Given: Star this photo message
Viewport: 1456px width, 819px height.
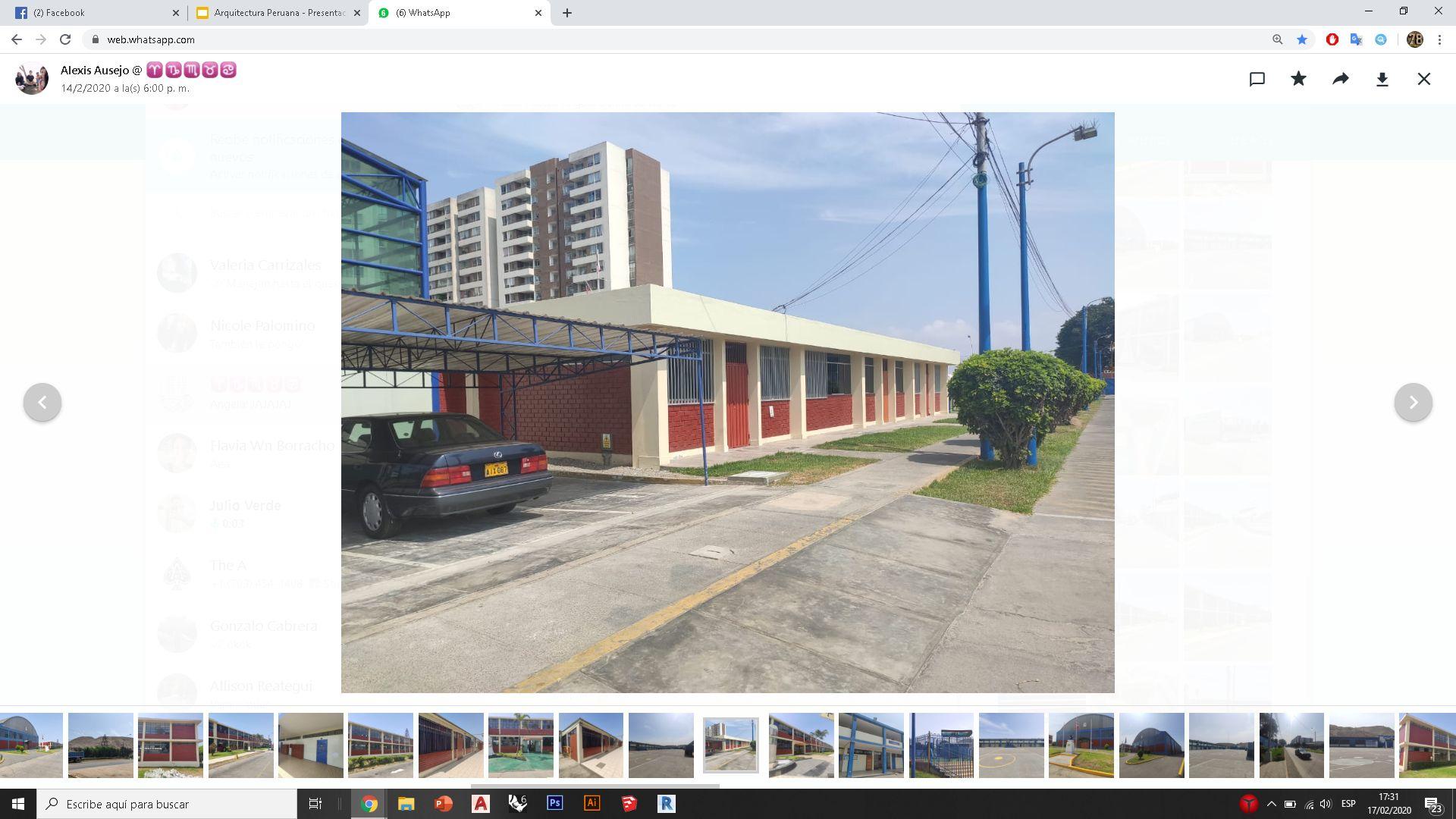Looking at the screenshot, I should 1298,79.
